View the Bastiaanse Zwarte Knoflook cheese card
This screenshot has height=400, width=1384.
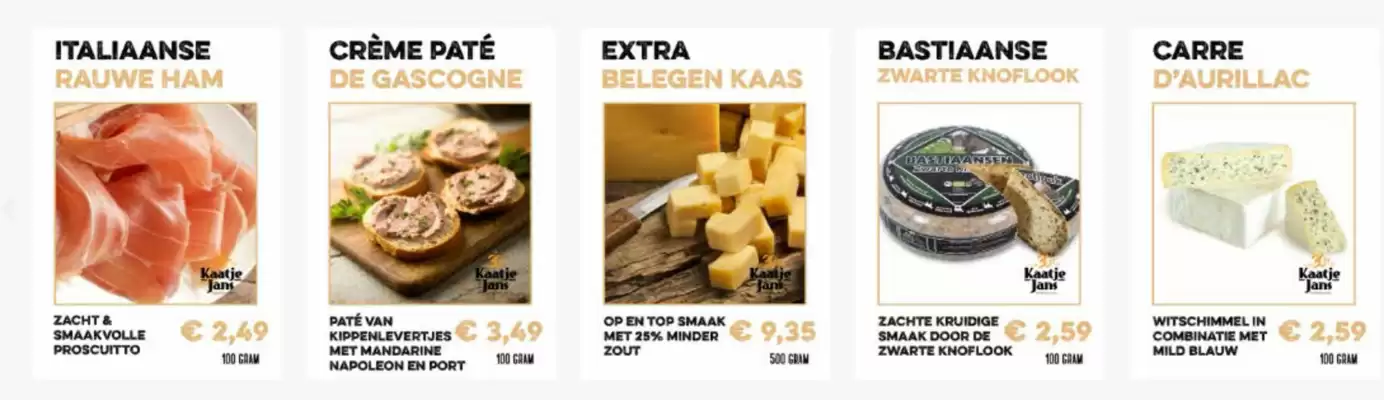[978, 203]
